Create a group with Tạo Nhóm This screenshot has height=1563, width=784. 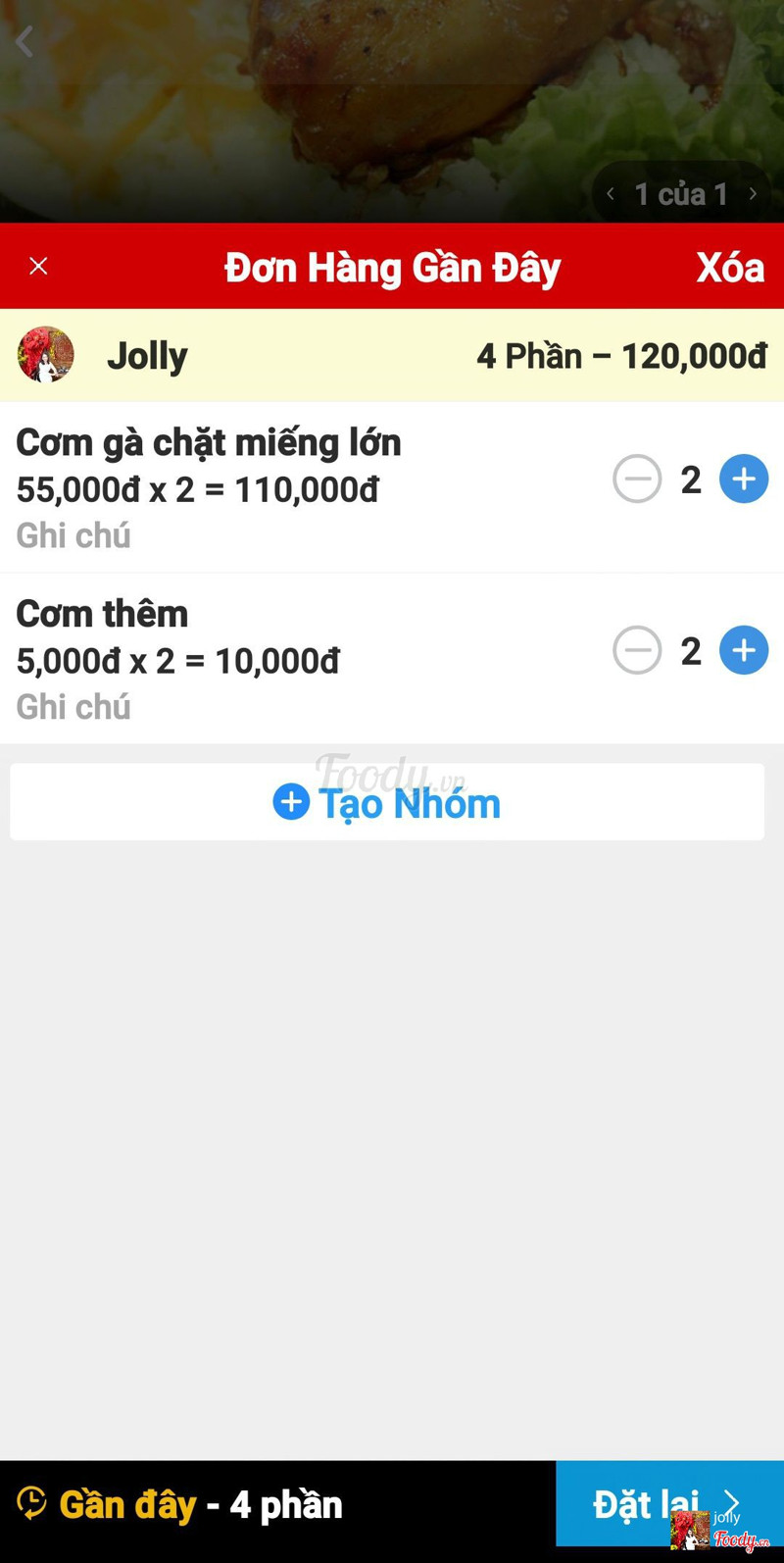coord(387,802)
